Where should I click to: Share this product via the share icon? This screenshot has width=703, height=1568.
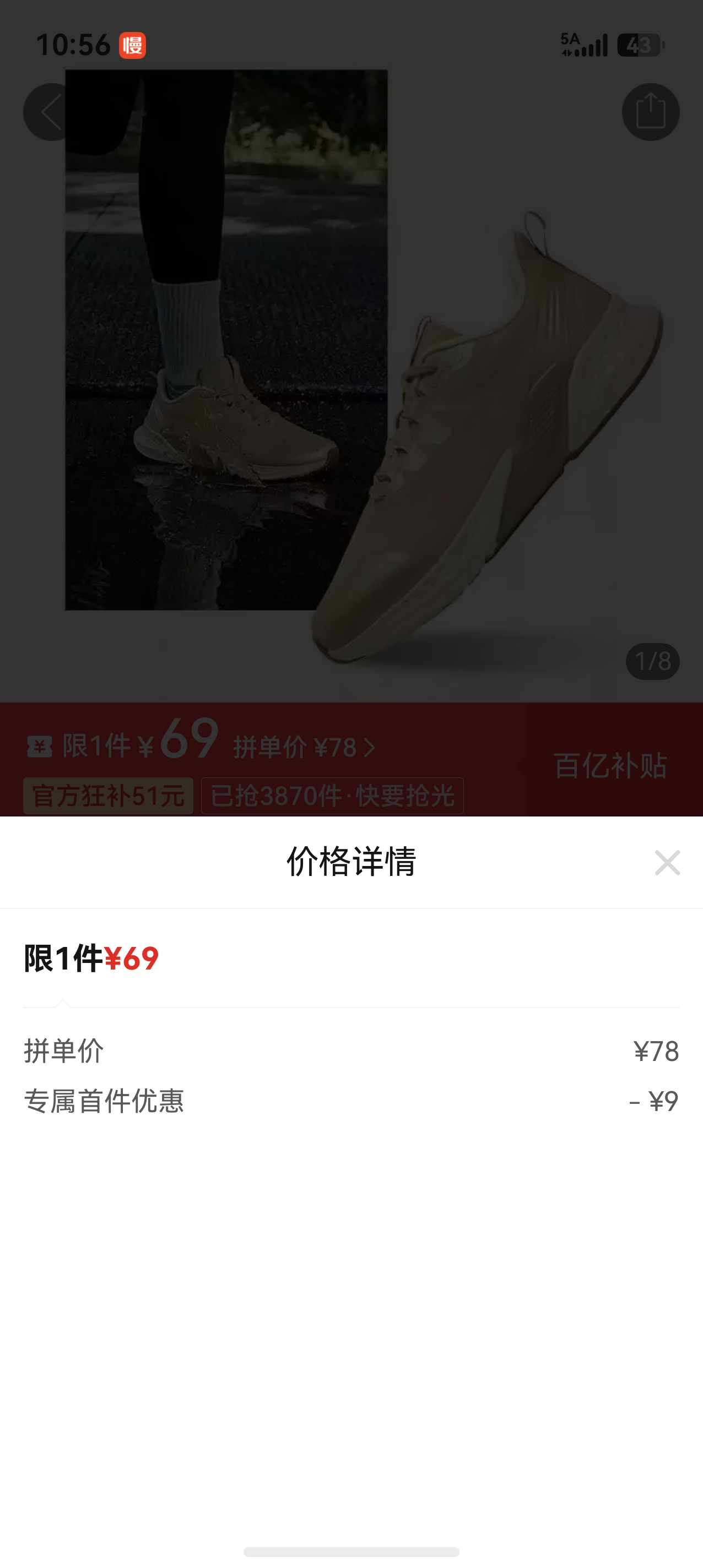pos(651,112)
